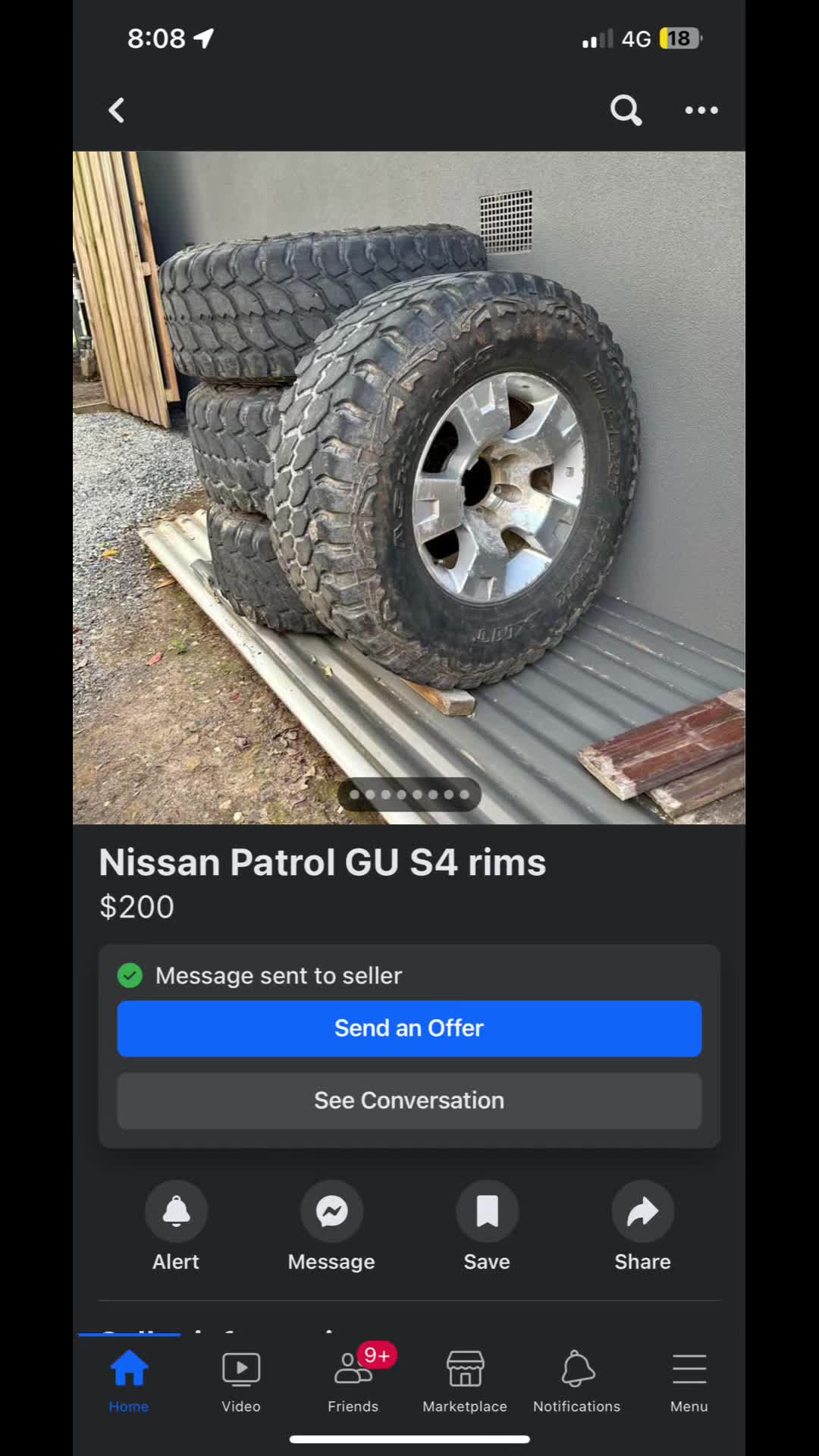The height and width of the screenshot is (1456, 819).
Task: Share this rims listing
Action: click(642, 1211)
